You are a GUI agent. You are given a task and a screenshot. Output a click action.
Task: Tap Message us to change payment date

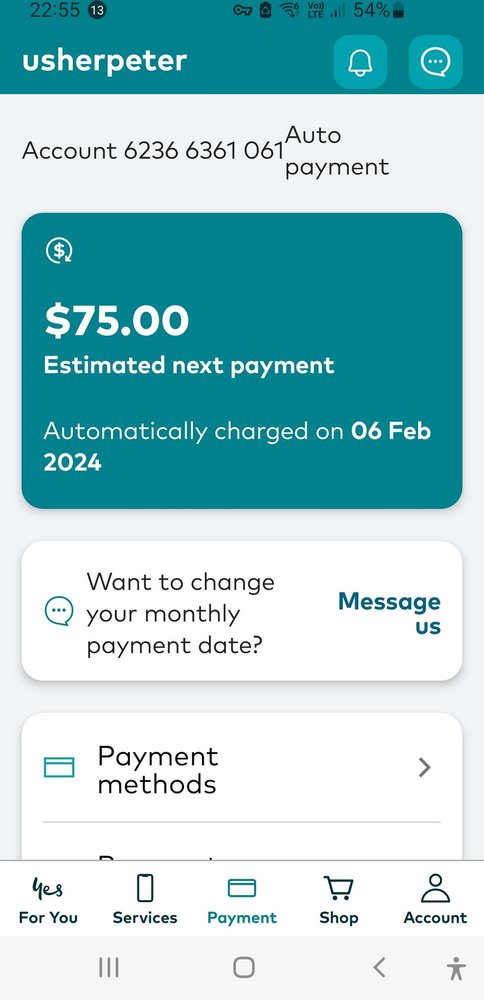(389, 612)
